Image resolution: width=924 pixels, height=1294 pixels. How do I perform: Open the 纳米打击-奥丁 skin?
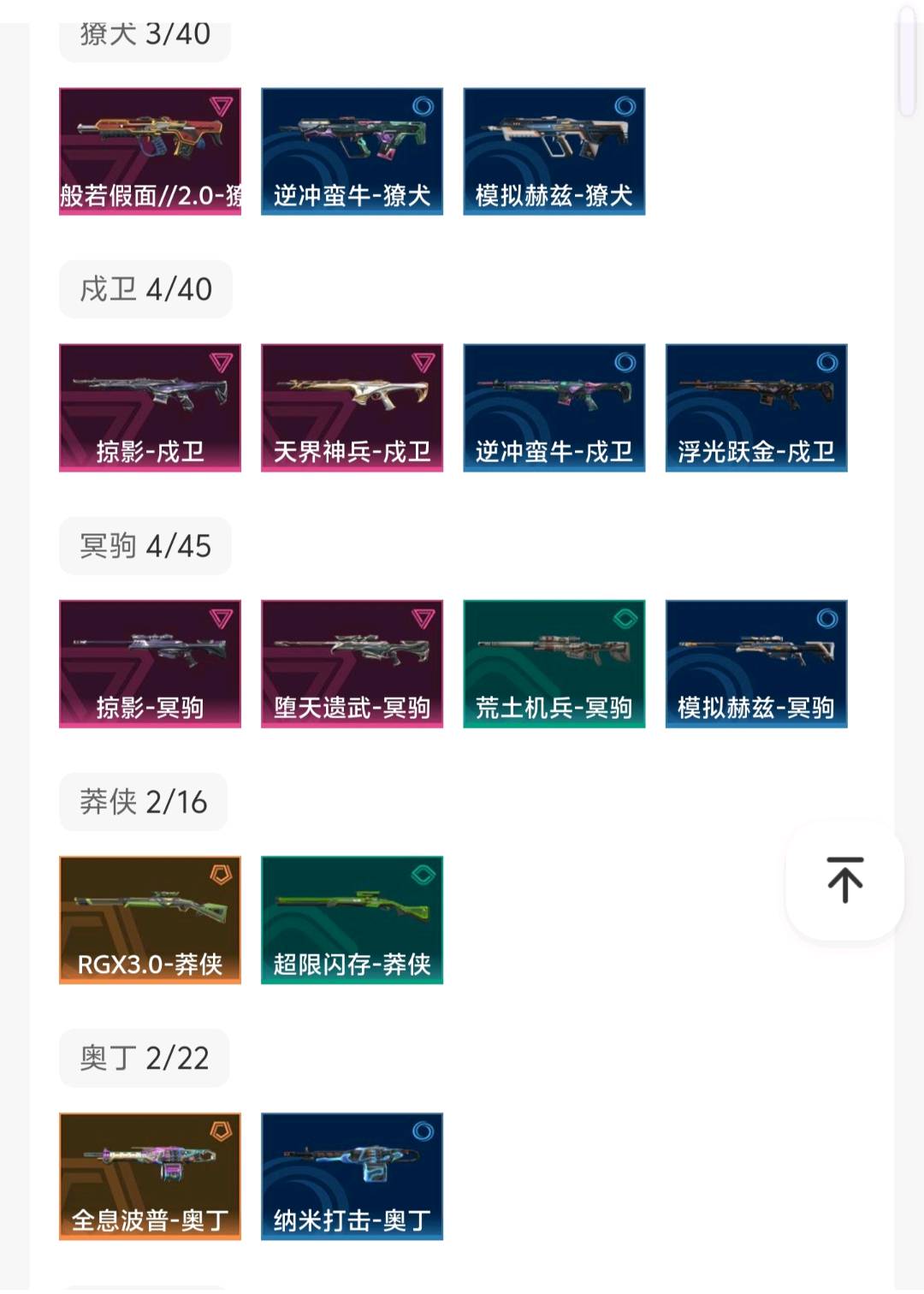[x=352, y=1176]
